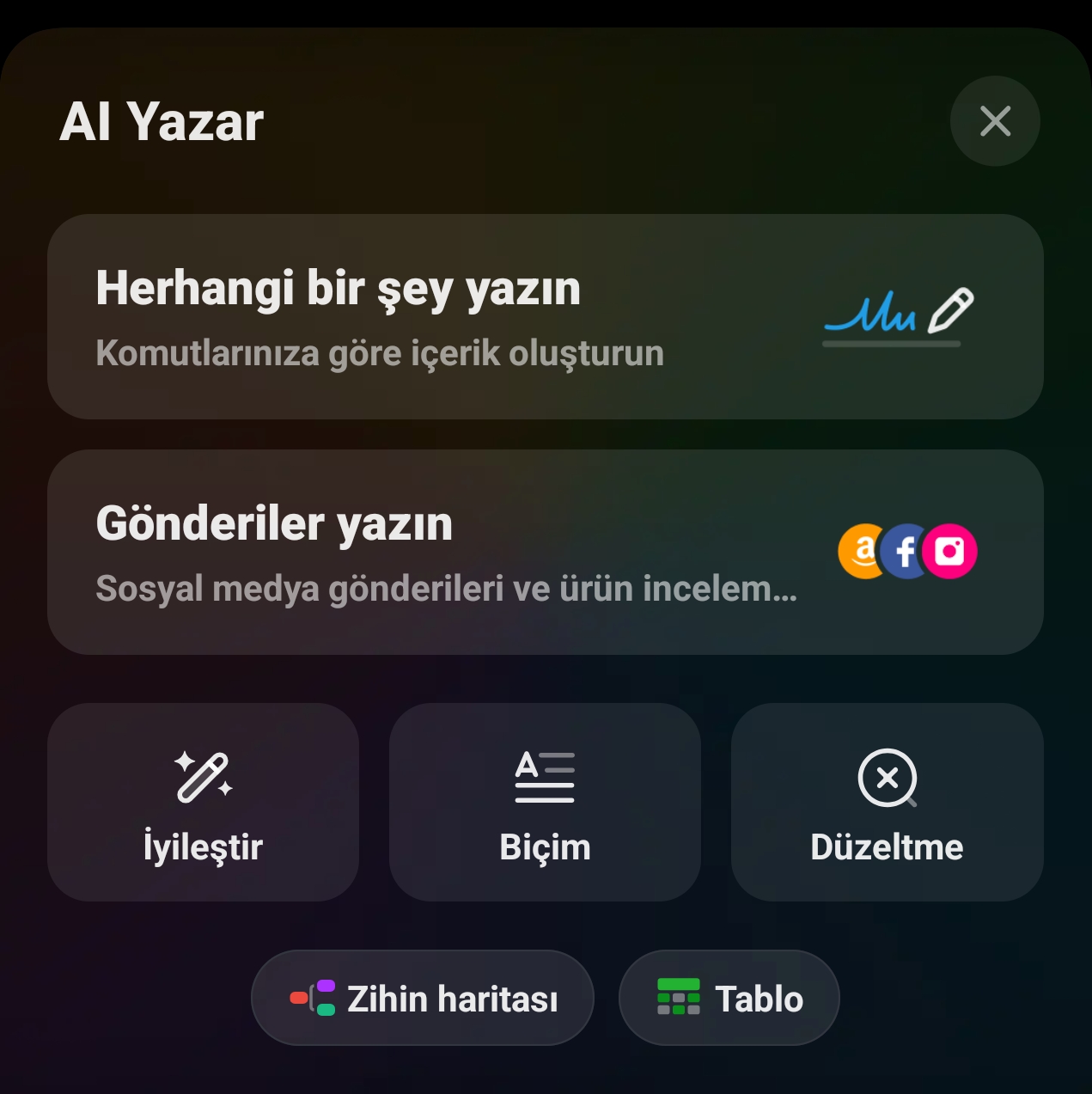Select the İyileştir option
The width and height of the screenshot is (1092, 1094).
tap(203, 802)
